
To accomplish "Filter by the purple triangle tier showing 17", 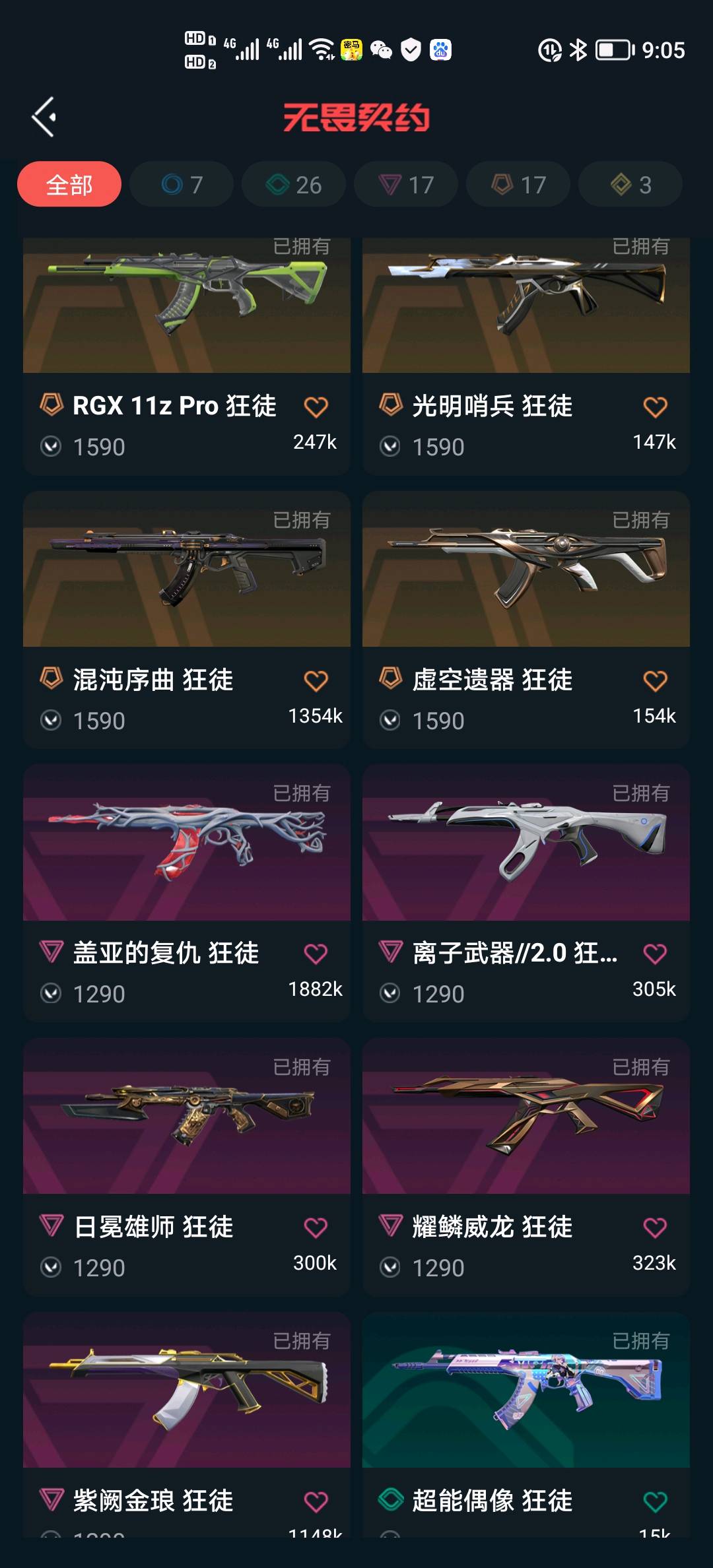I will click(x=406, y=184).
